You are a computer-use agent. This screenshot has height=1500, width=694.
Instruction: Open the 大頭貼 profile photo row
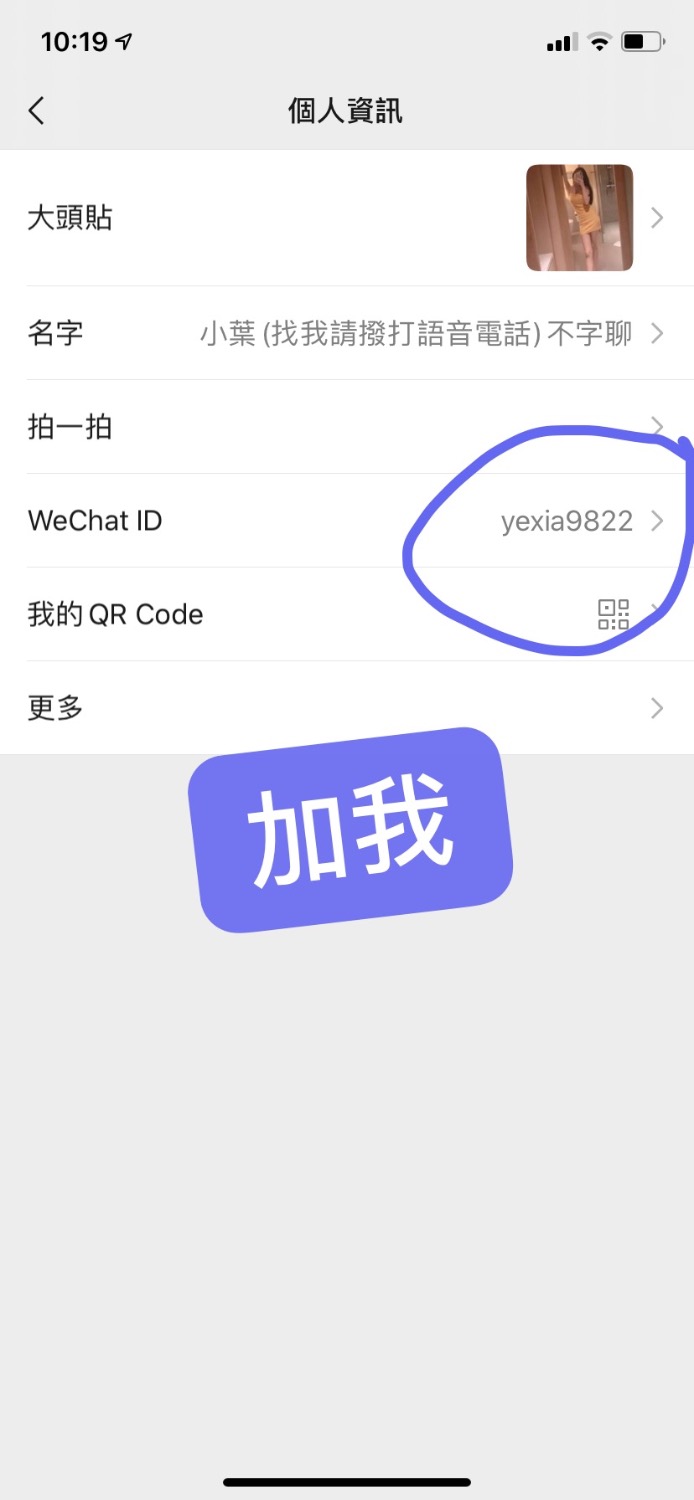346,218
